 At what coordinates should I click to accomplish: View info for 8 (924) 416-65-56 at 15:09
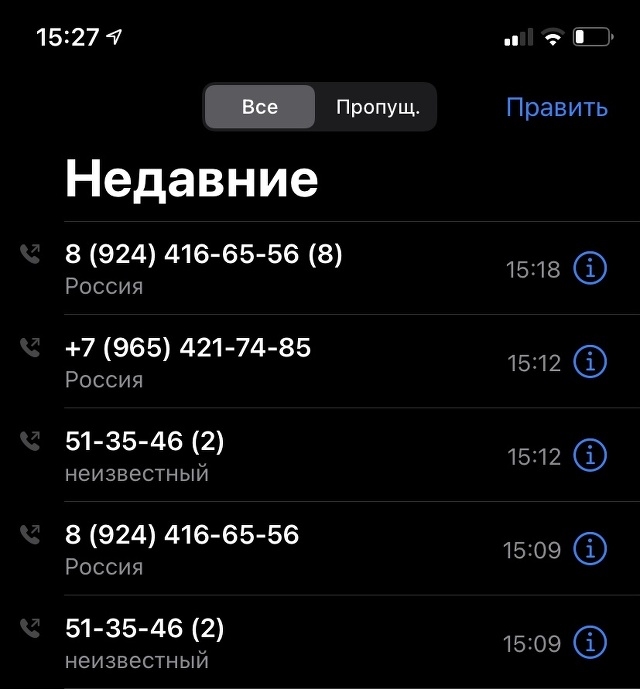pos(590,549)
